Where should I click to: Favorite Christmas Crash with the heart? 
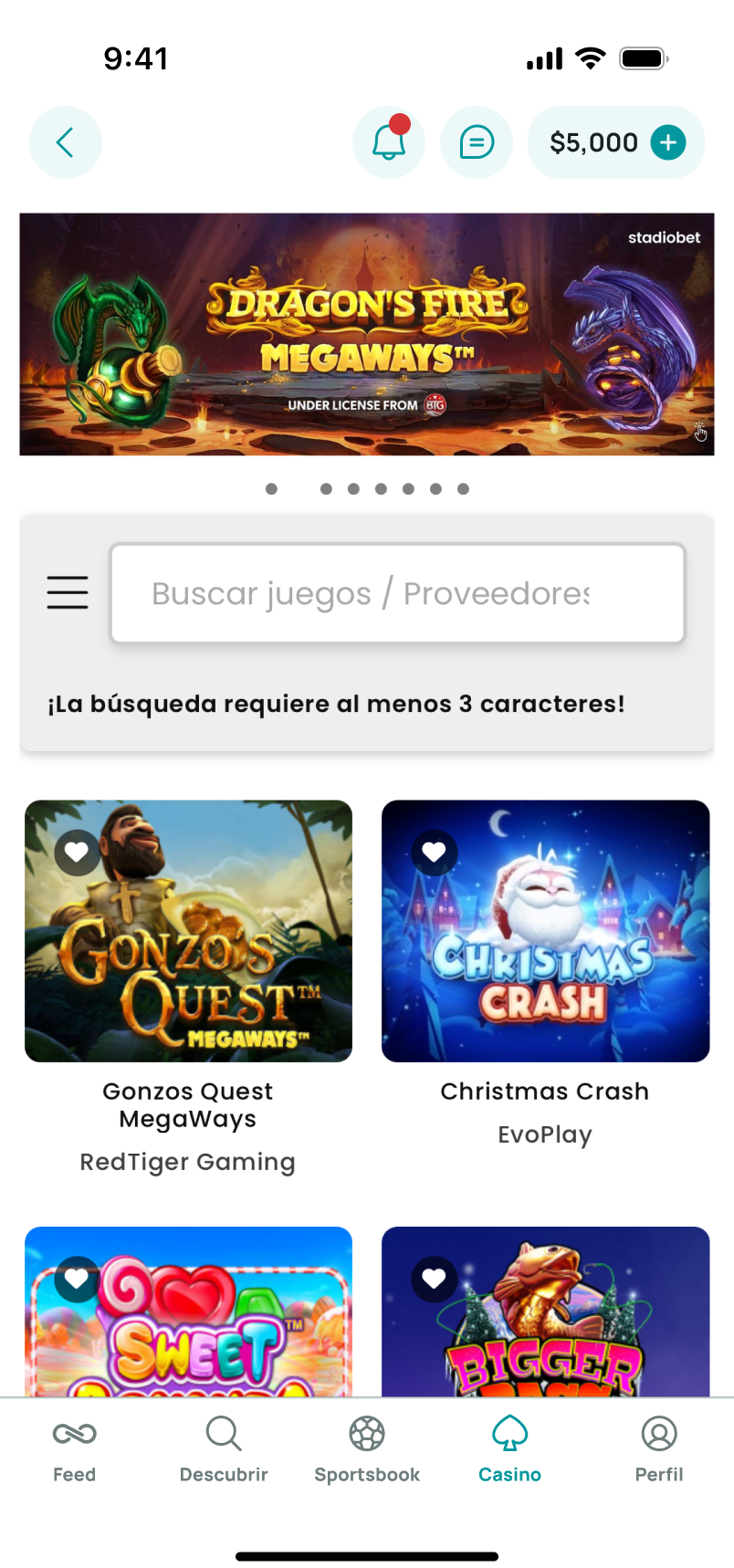[x=434, y=852]
